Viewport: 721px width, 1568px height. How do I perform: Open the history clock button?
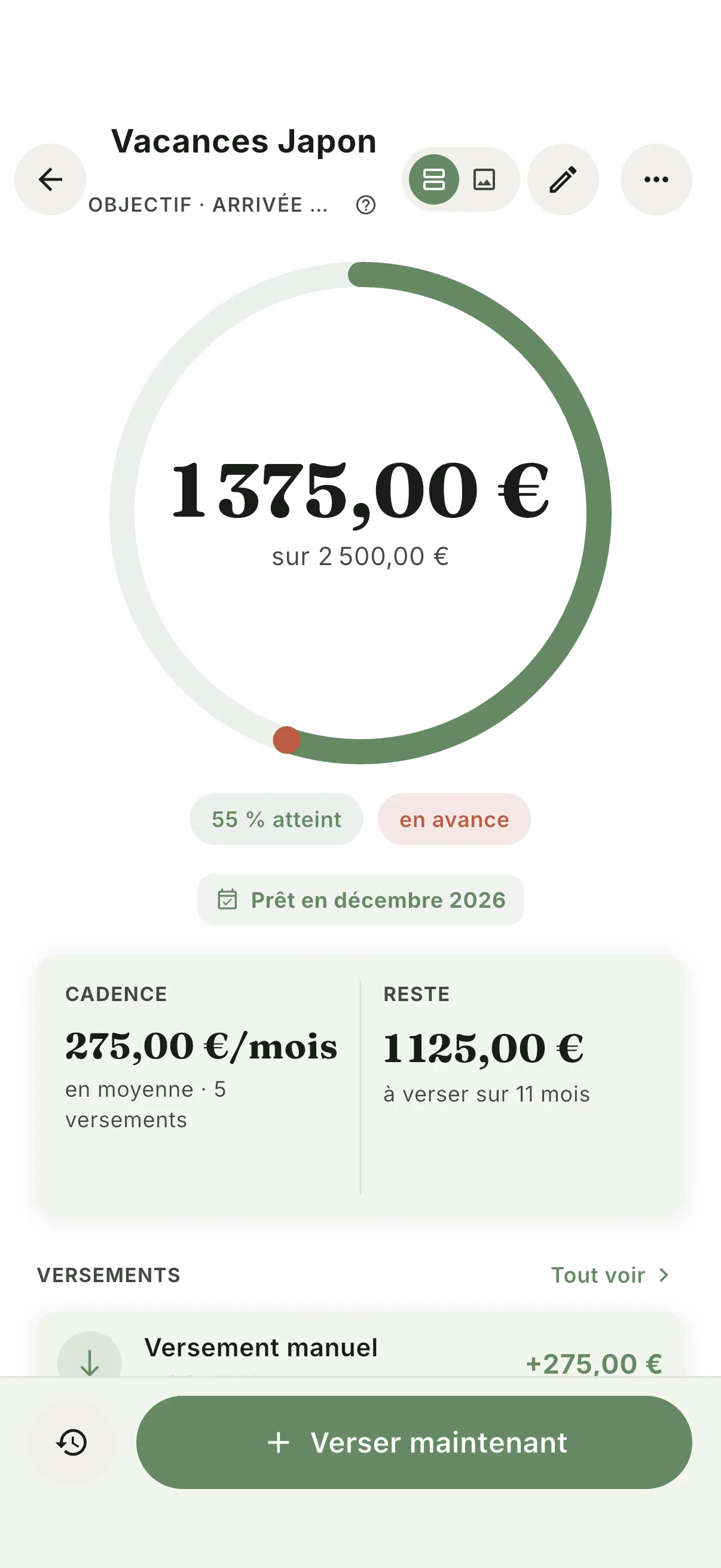pos(72,1442)
